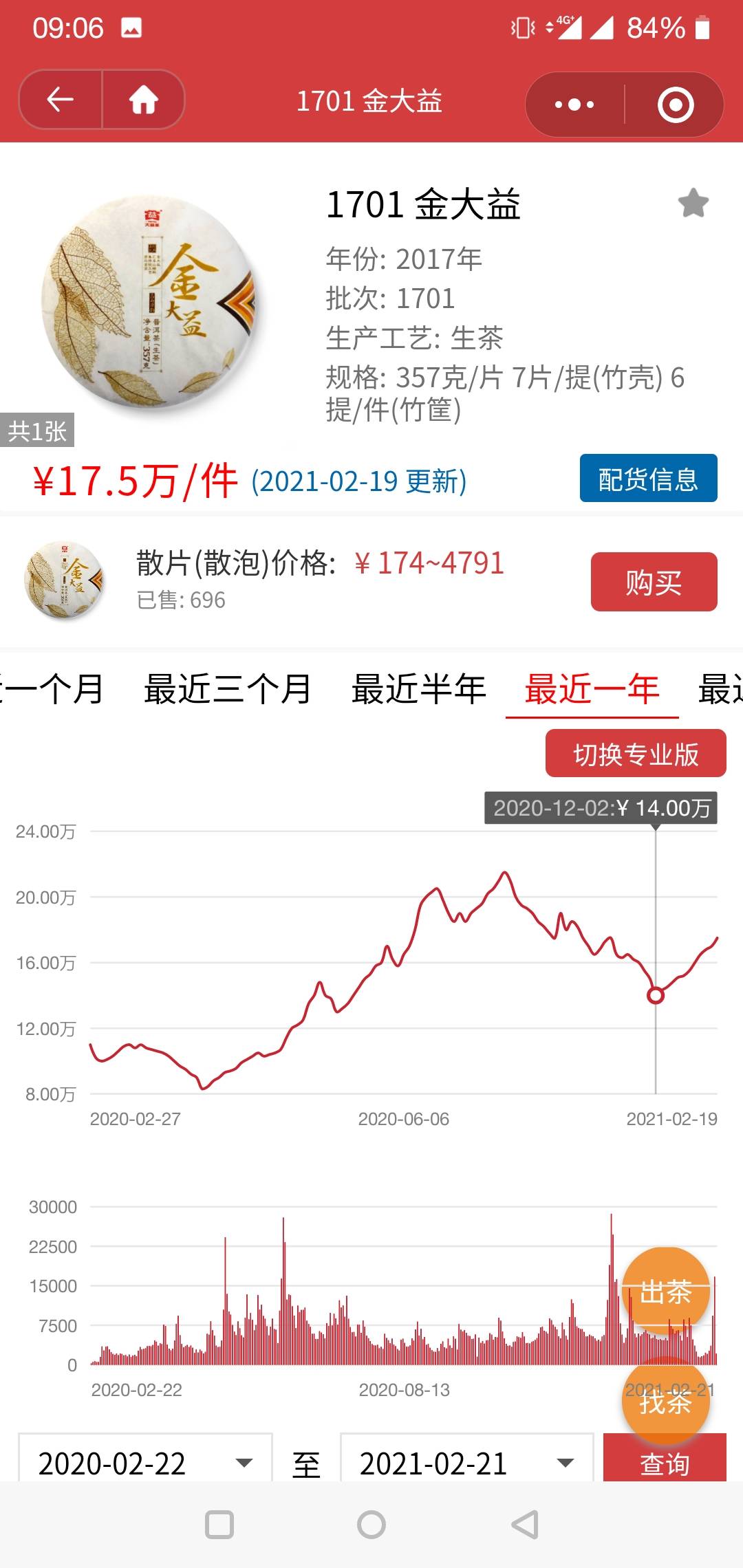Tap the orange 找茶 floating button
This screenshot has width=743, height=1568.
point(665,1402)
